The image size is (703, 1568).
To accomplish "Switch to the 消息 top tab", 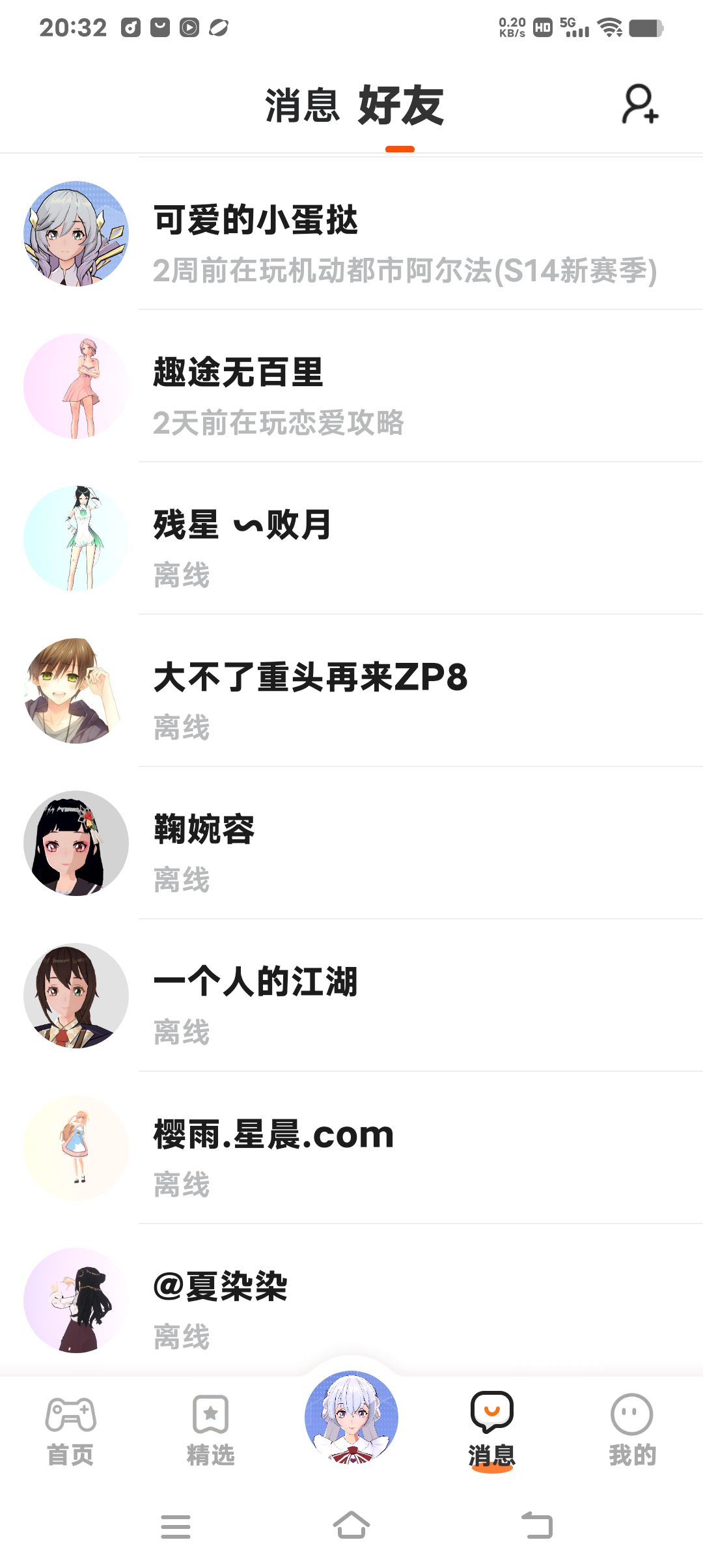I will tap(302, 105).
